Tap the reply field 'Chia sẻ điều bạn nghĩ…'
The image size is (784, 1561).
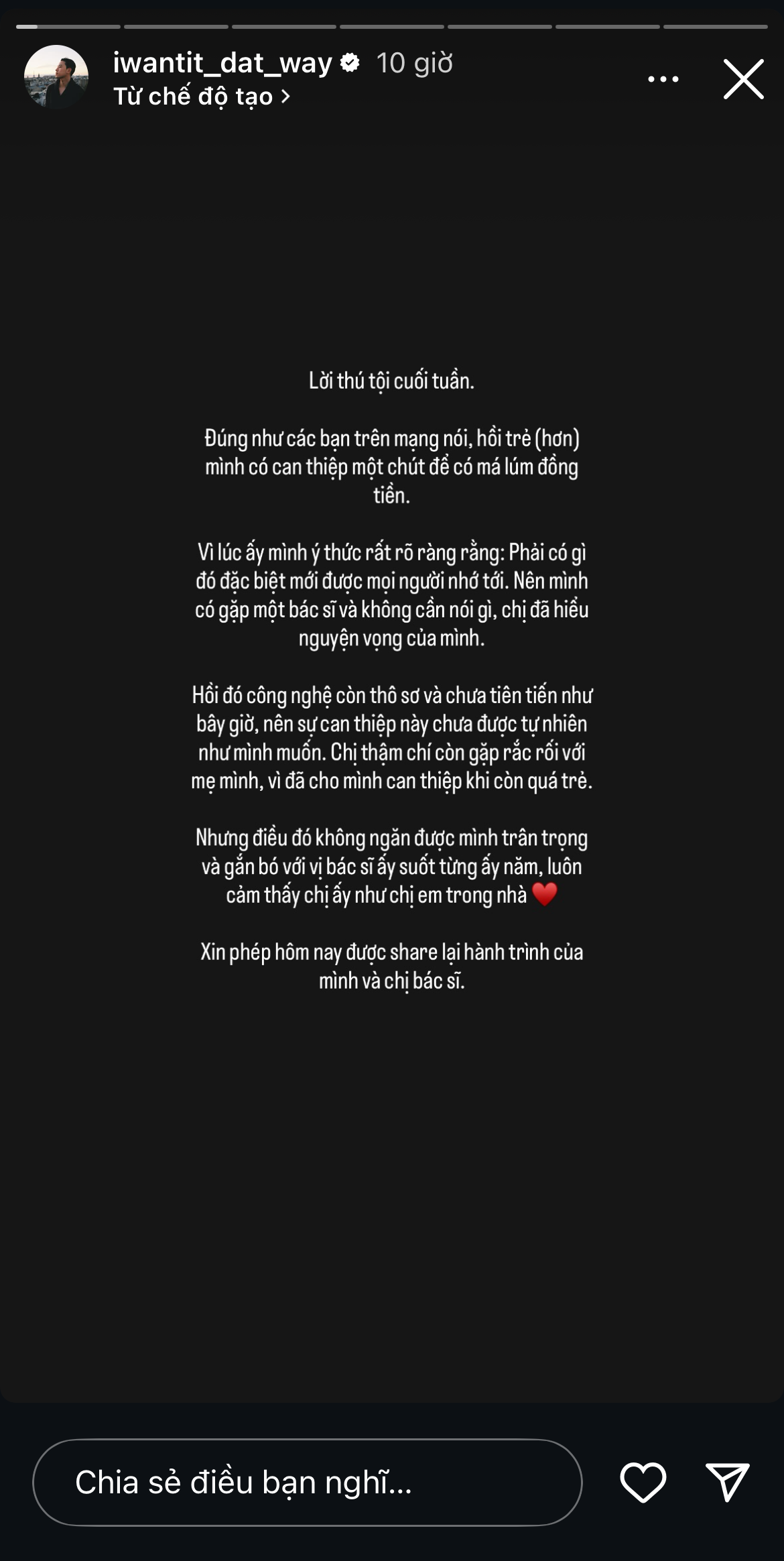click(x=307, y=1482)
